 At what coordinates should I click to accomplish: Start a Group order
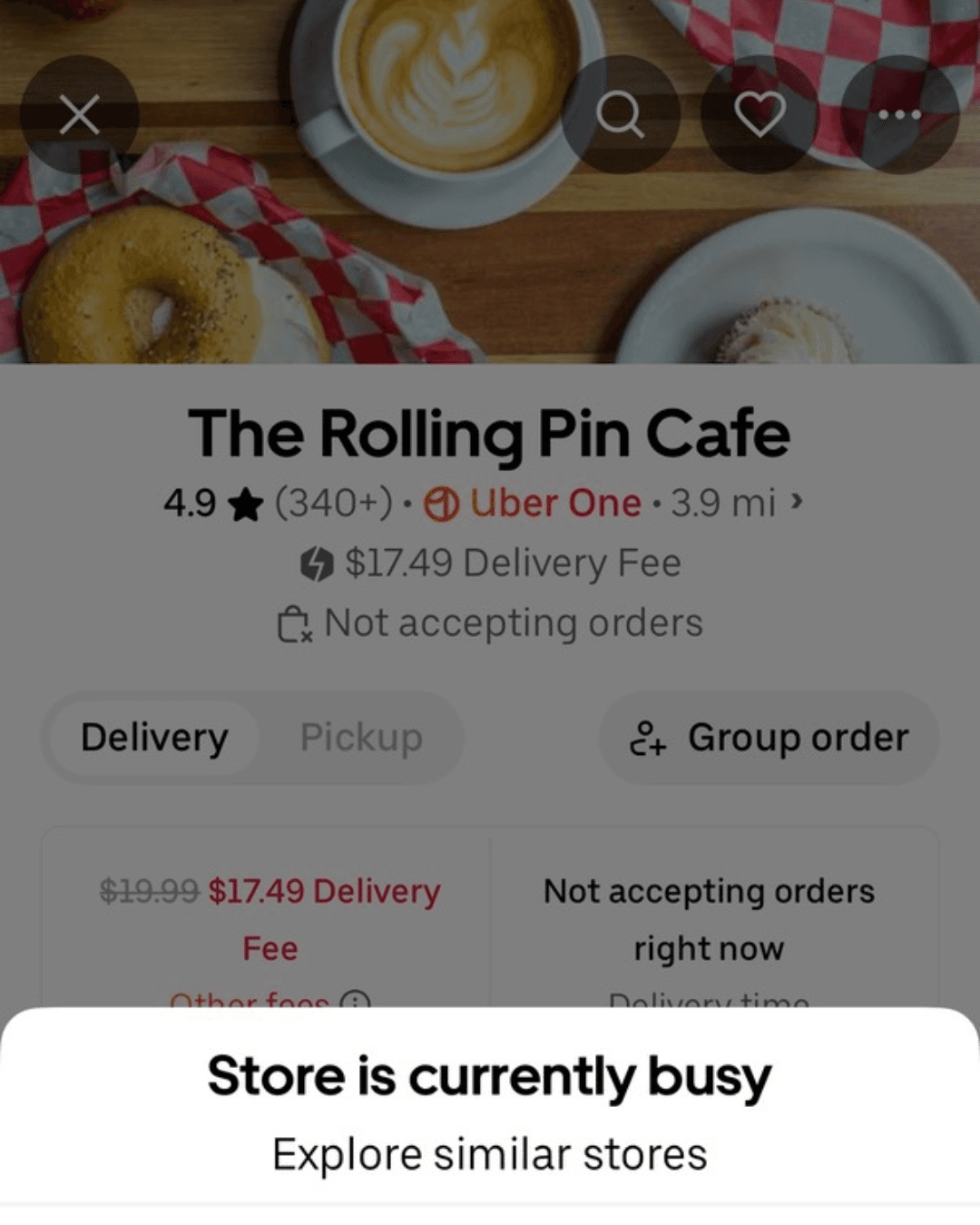(769, 738)
